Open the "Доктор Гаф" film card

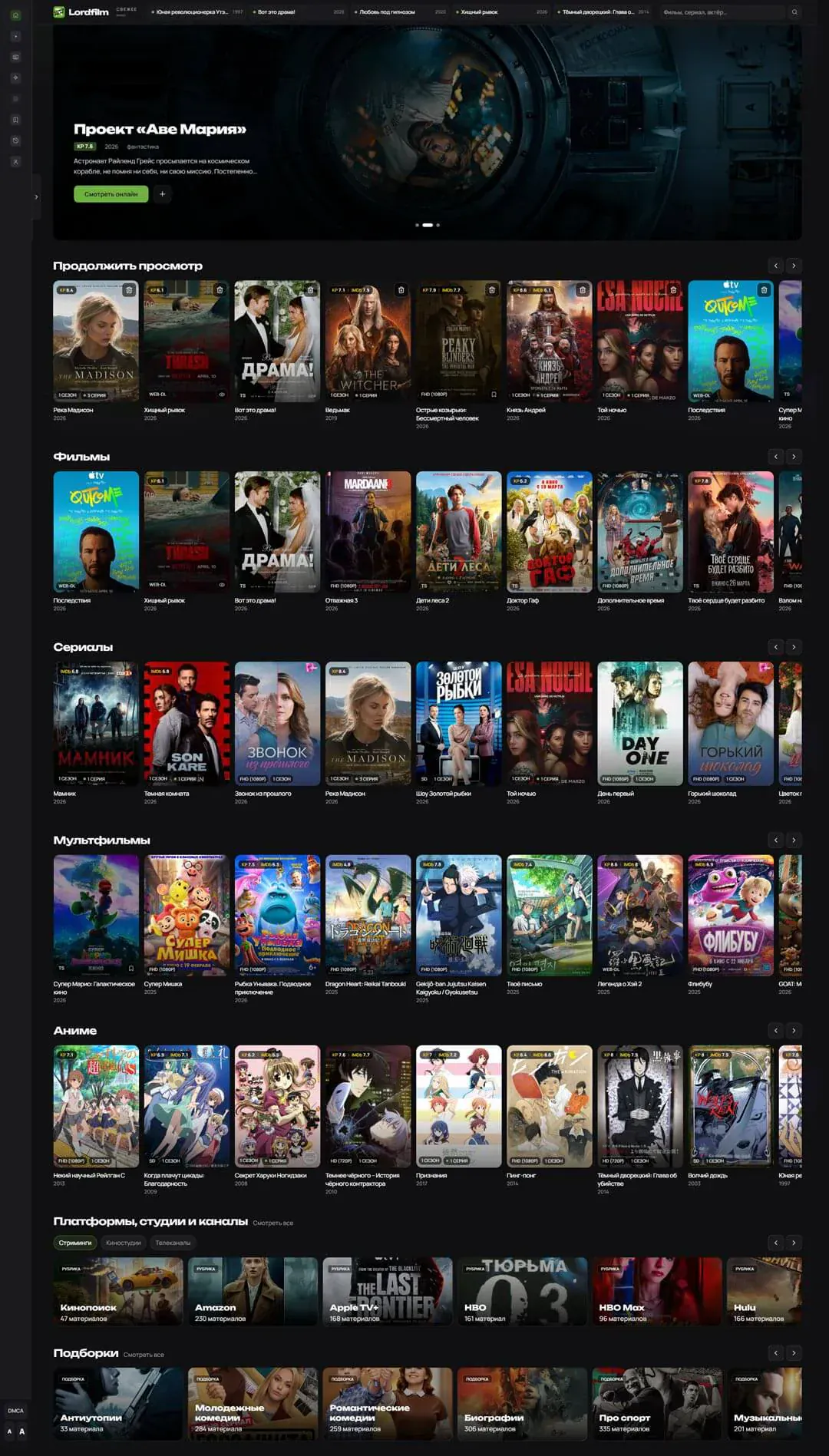click(x=549, y=532)
